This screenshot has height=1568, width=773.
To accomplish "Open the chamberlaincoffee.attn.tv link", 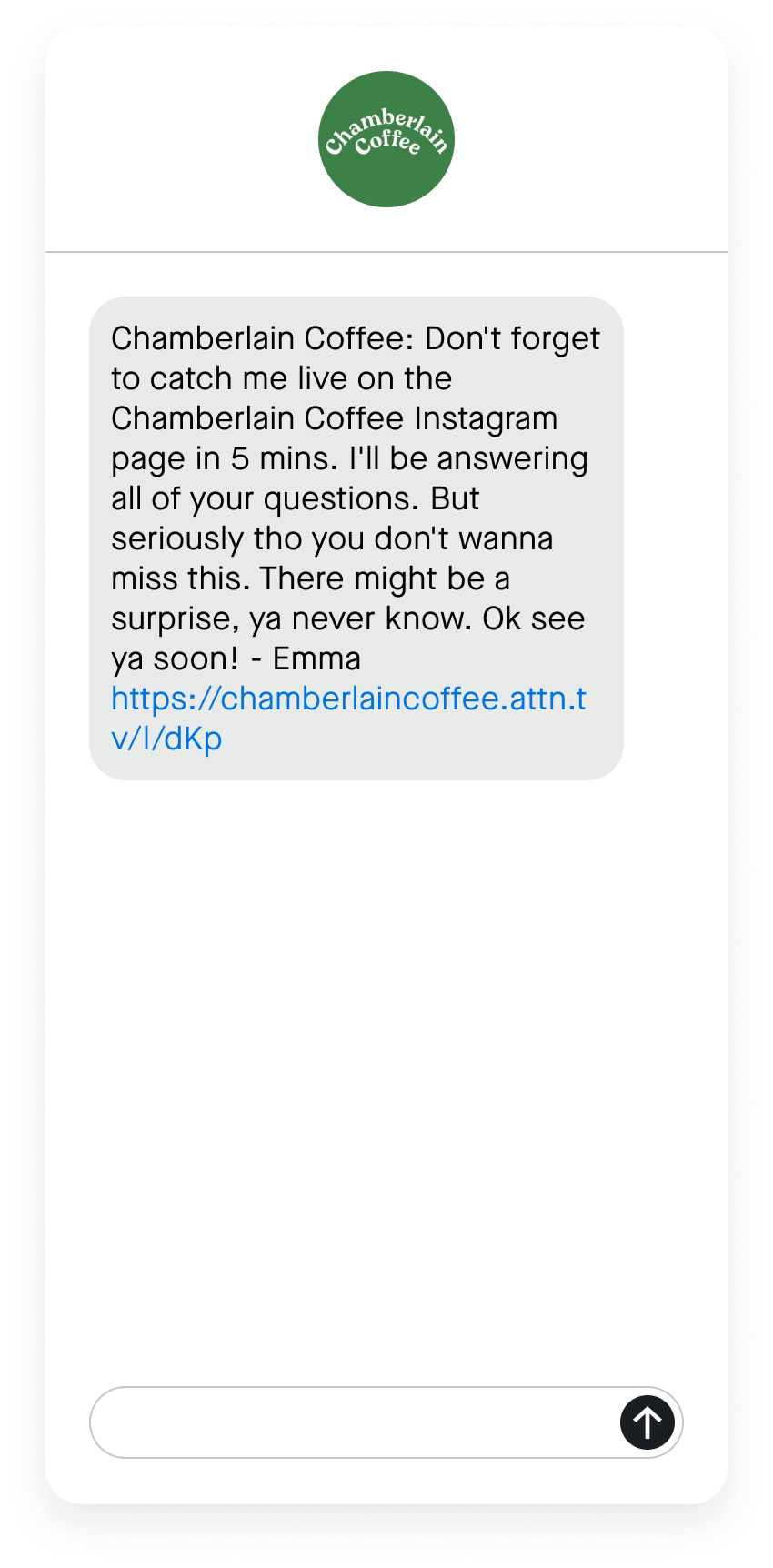I will coord(348,718).
